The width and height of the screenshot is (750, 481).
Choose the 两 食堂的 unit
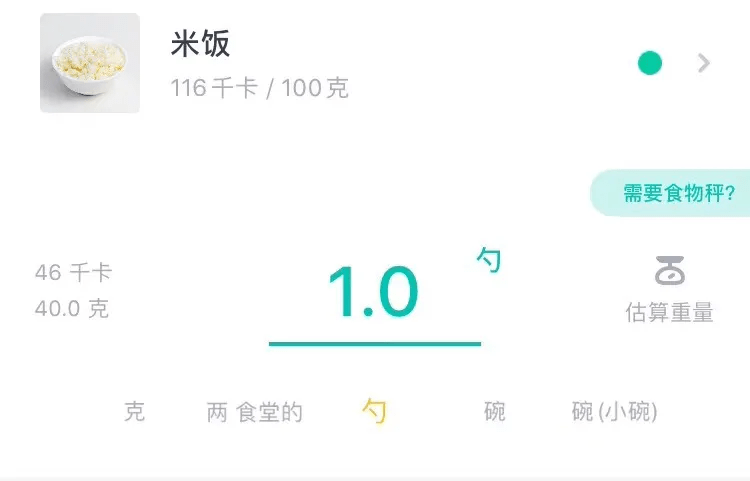(254, 411)
